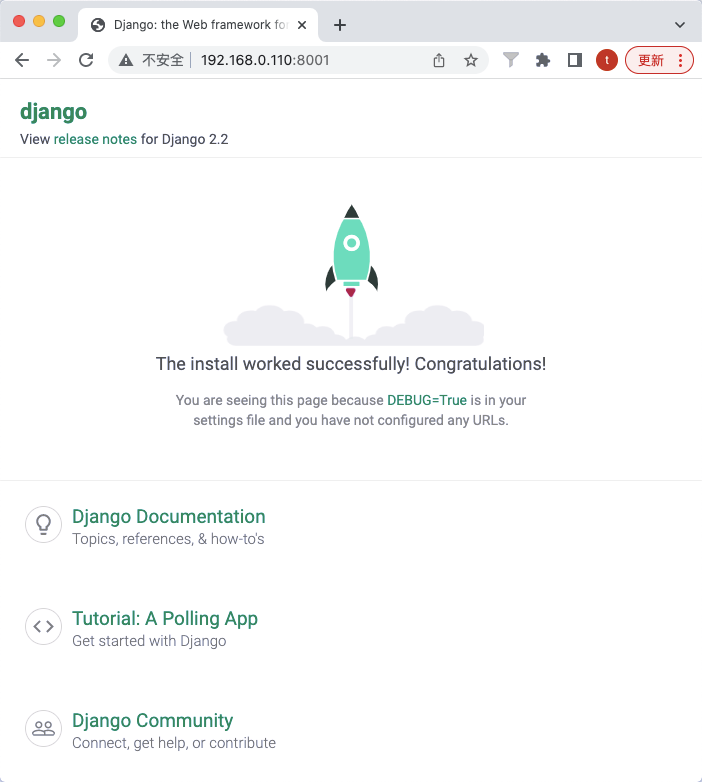The height and width of the screenshot is (782, 702).
Task: Bookmark this page with the star icon
Action: [471, 60]
